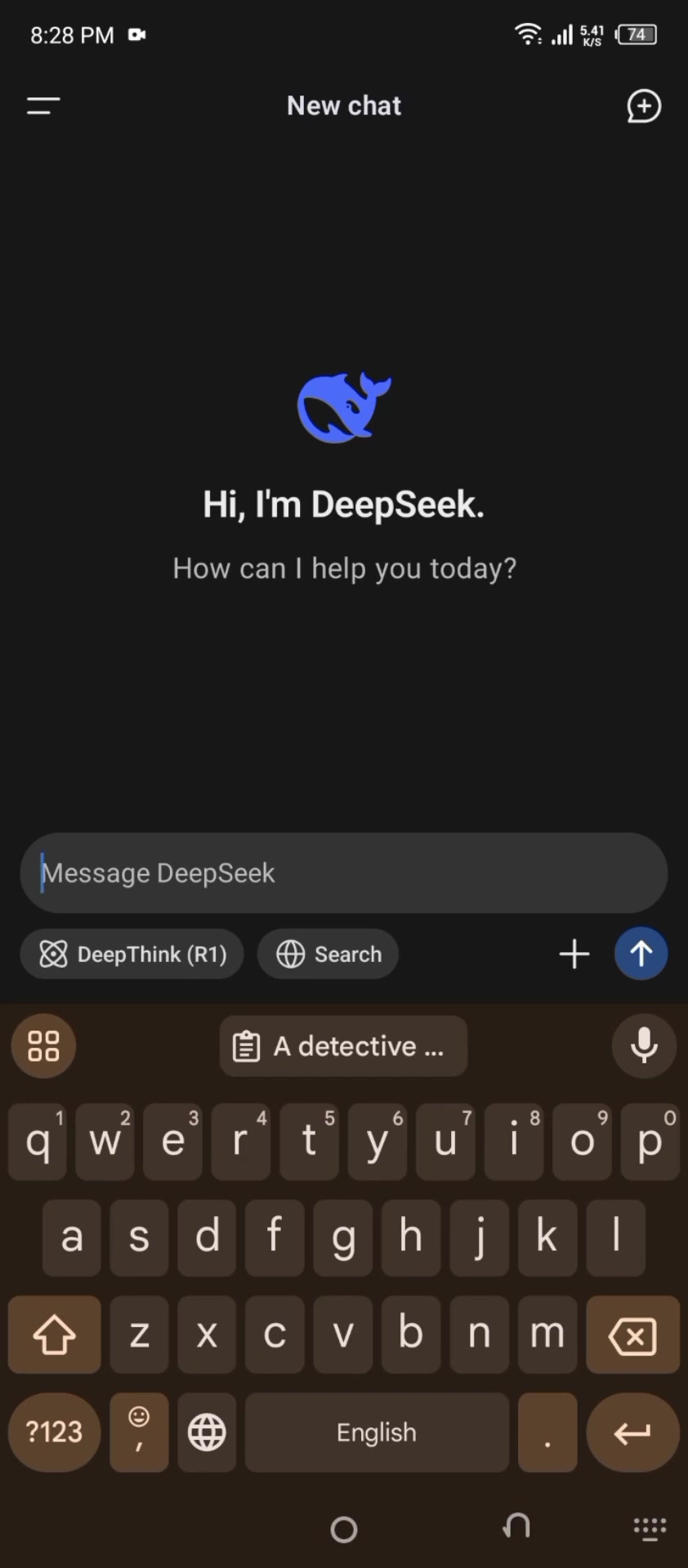Hit the keyboard return key
The image size is (688, 1568).
tap(632, 1432)
